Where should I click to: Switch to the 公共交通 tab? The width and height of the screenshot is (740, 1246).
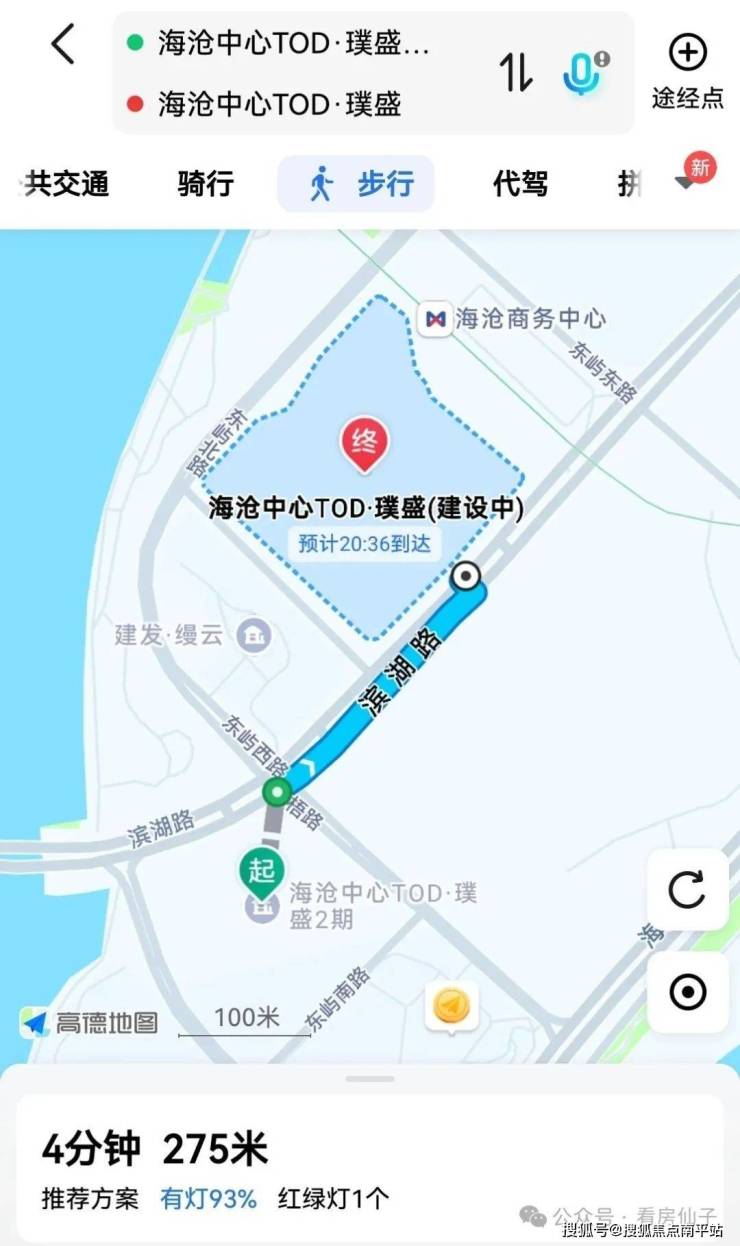pyautogui.click(x=64, y=184)
